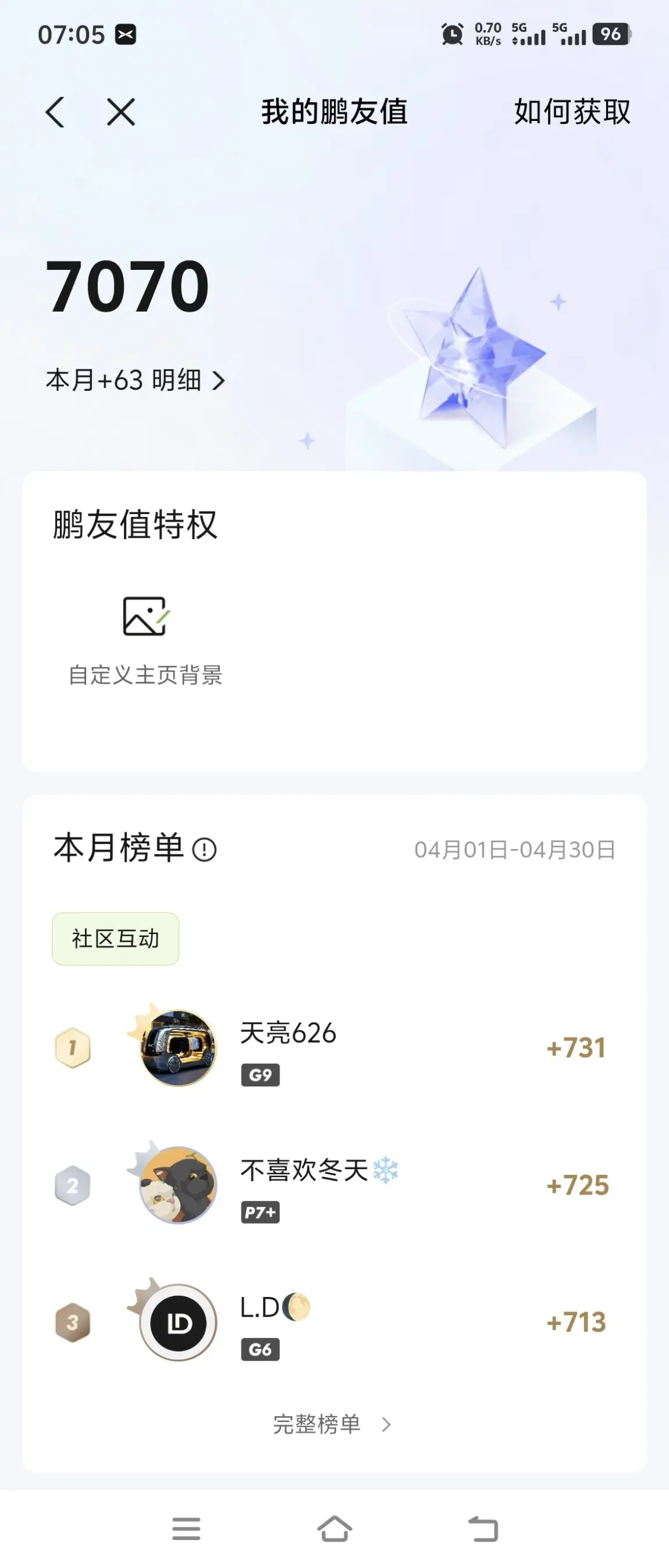
Task: Go back using the top arrow
Action: coord(55,112)
